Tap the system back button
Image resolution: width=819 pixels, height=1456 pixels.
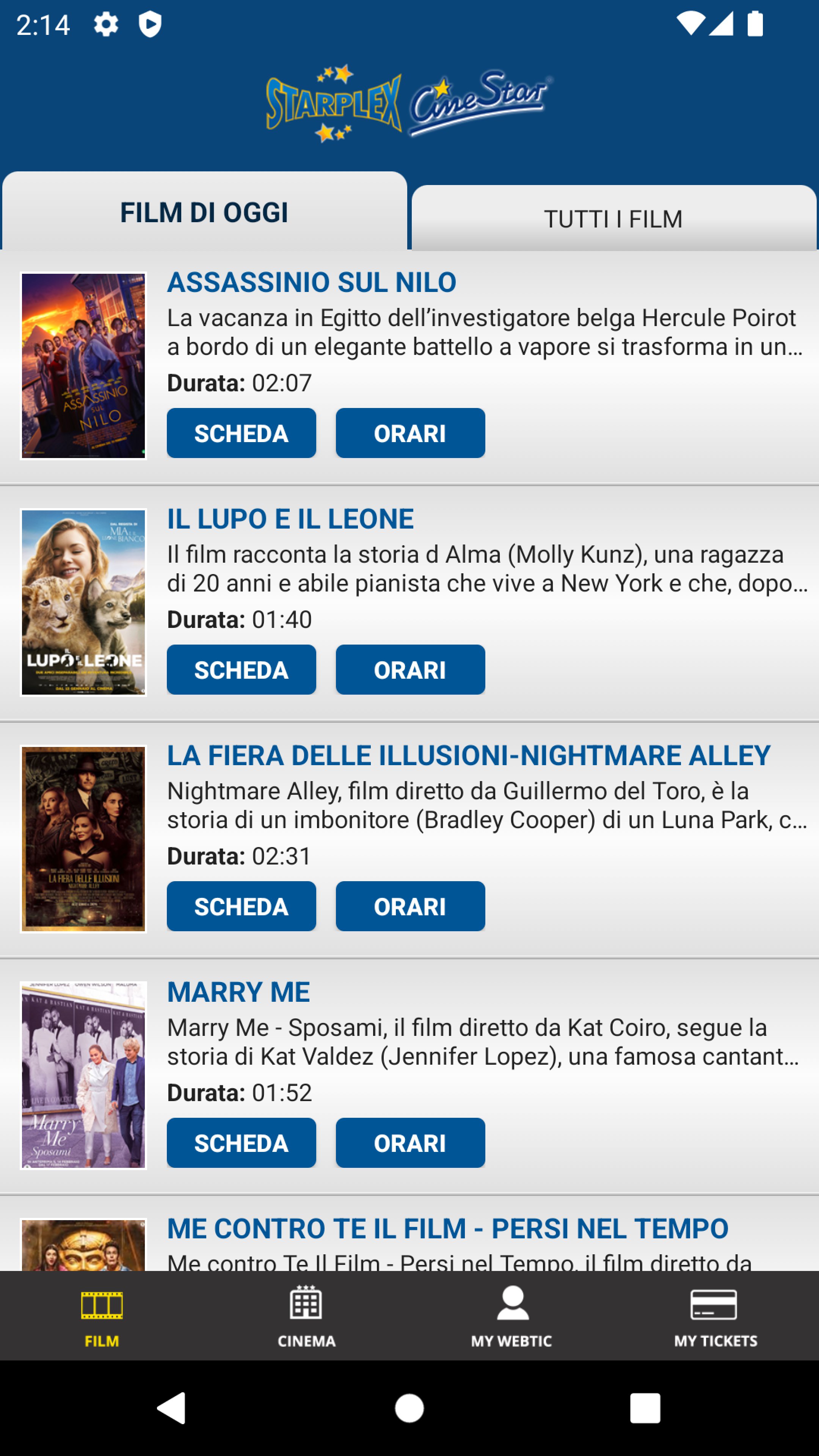pos(171,1407)
